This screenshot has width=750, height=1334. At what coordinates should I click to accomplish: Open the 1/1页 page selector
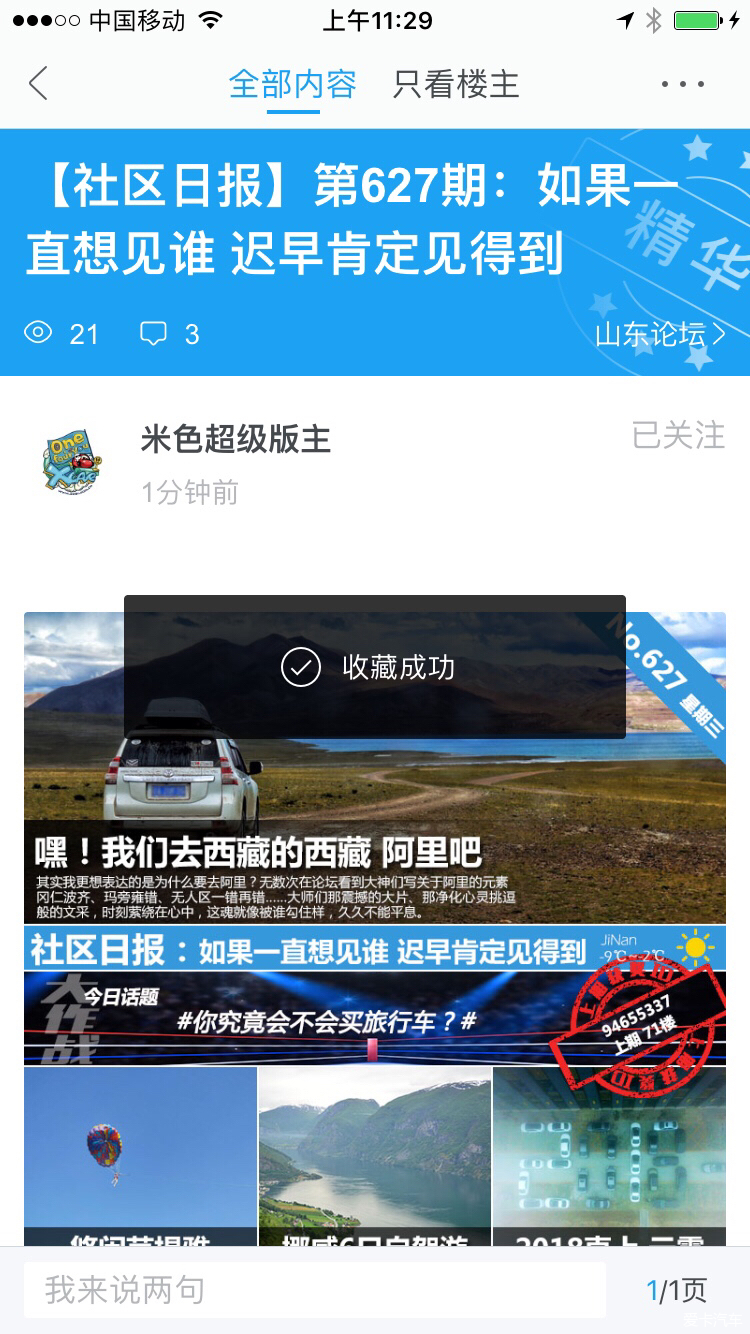click(676, 1290)
